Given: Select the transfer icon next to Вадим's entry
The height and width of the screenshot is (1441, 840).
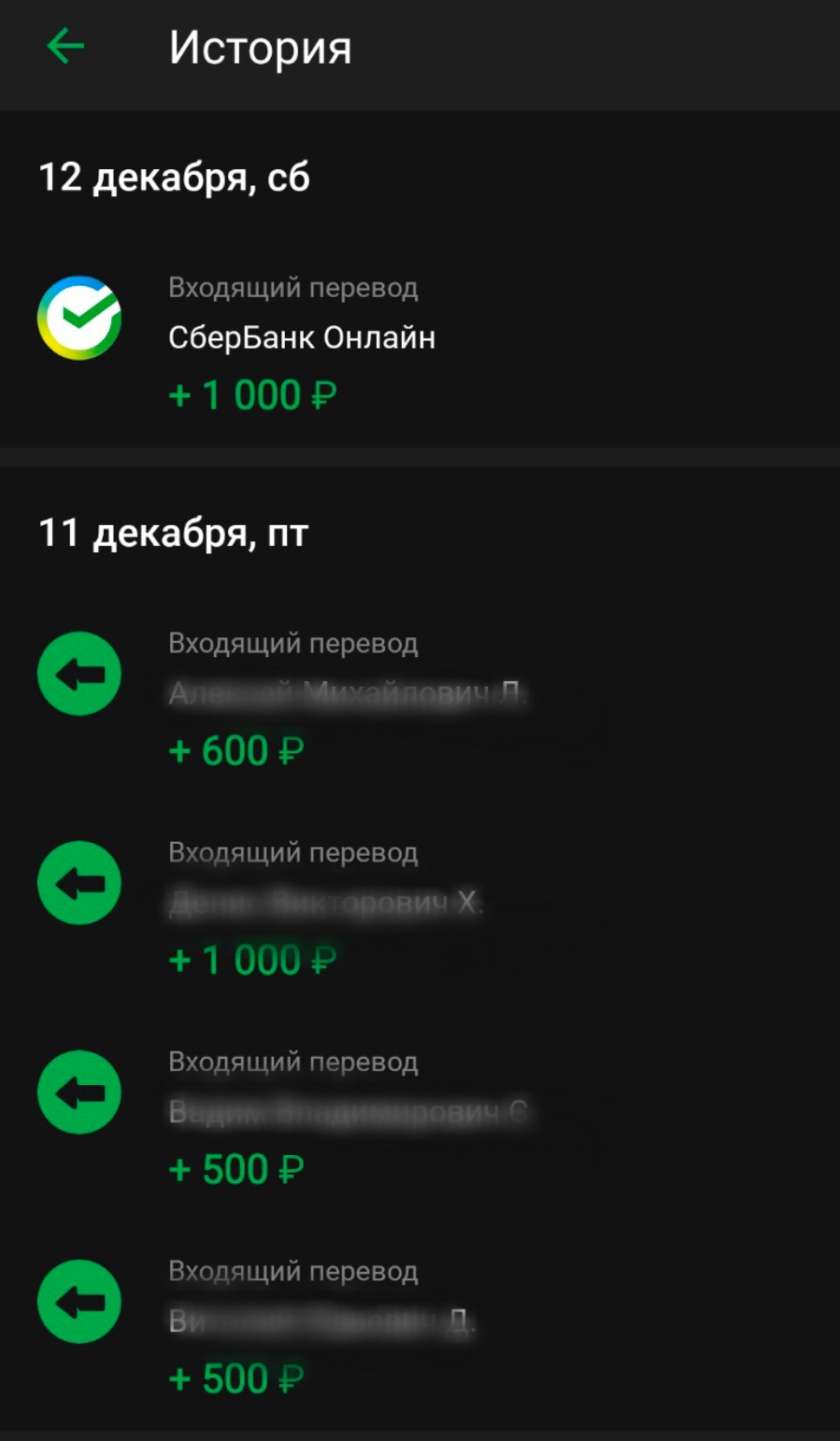Looking at the screenshot, I should 78,1091.
